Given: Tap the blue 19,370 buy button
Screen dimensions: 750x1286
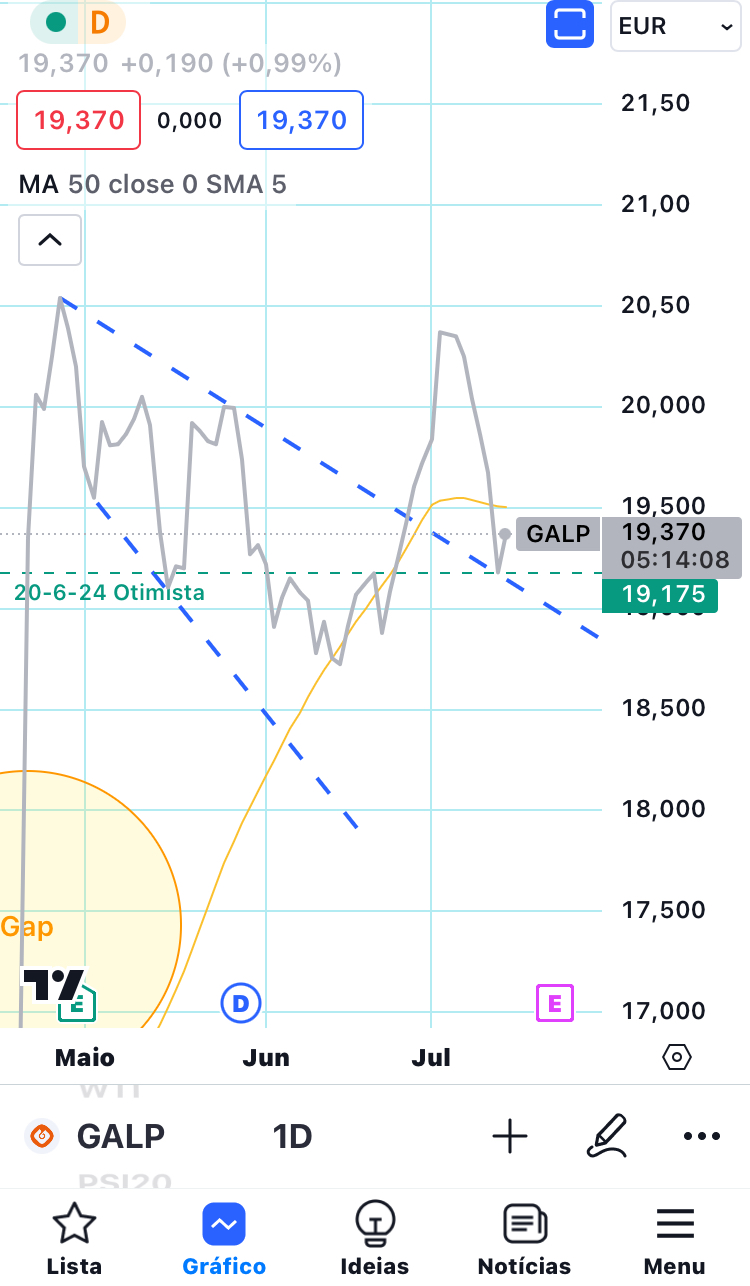Looking at the screenshot, I should (301, 121).
